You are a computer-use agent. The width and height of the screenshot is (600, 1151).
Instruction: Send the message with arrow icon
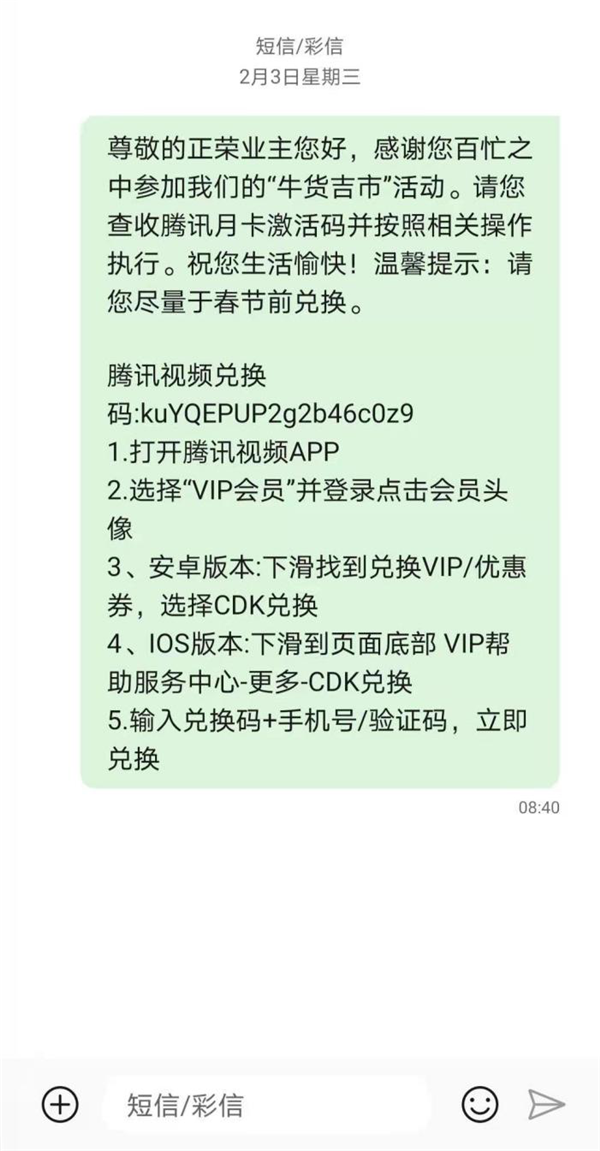(x=547, y=1104)
